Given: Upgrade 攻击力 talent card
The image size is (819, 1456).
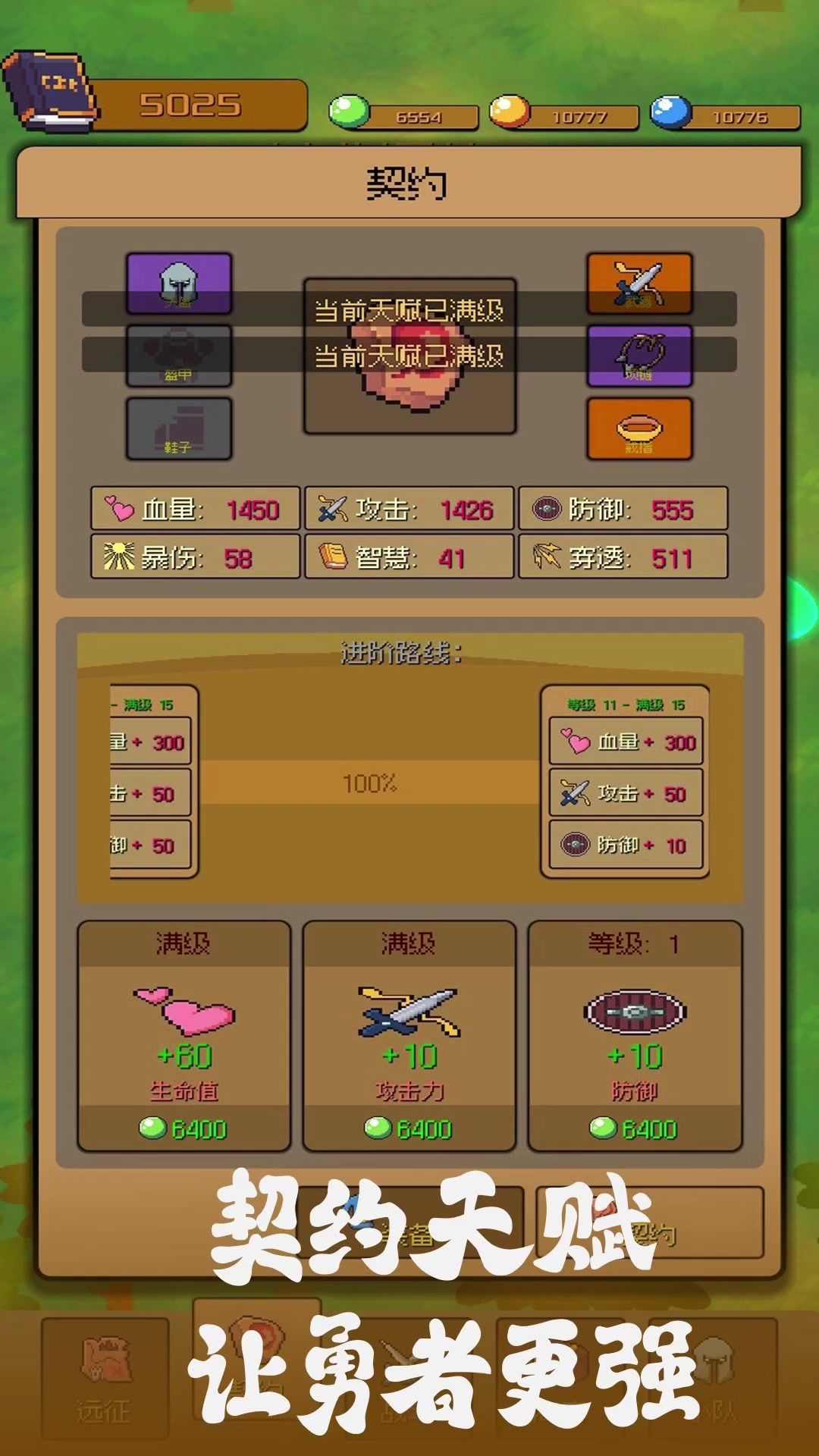Looking at the screenshot, I should tap(409, 1035).
